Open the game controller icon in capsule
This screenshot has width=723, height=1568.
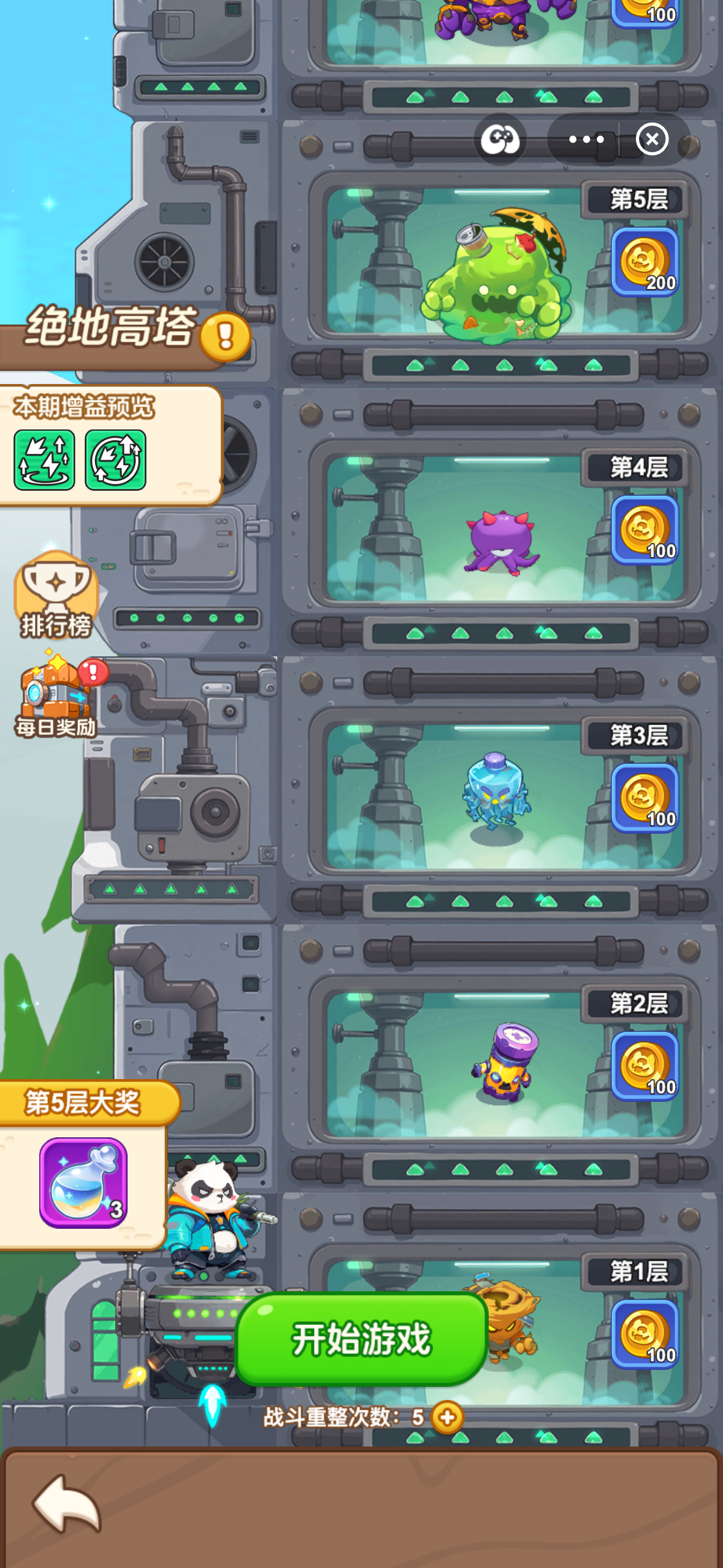click(500, 139)
